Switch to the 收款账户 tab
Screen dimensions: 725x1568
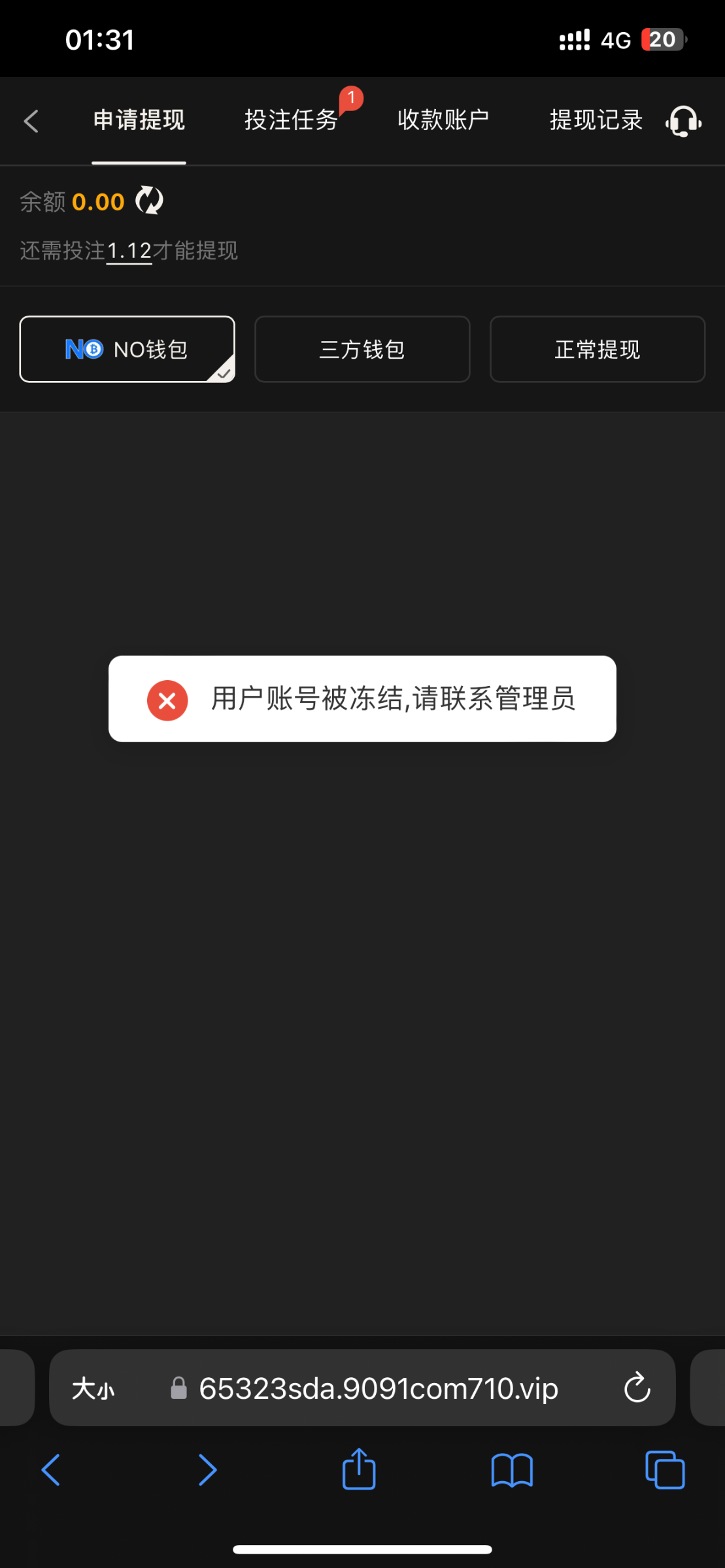click(443, 120)
